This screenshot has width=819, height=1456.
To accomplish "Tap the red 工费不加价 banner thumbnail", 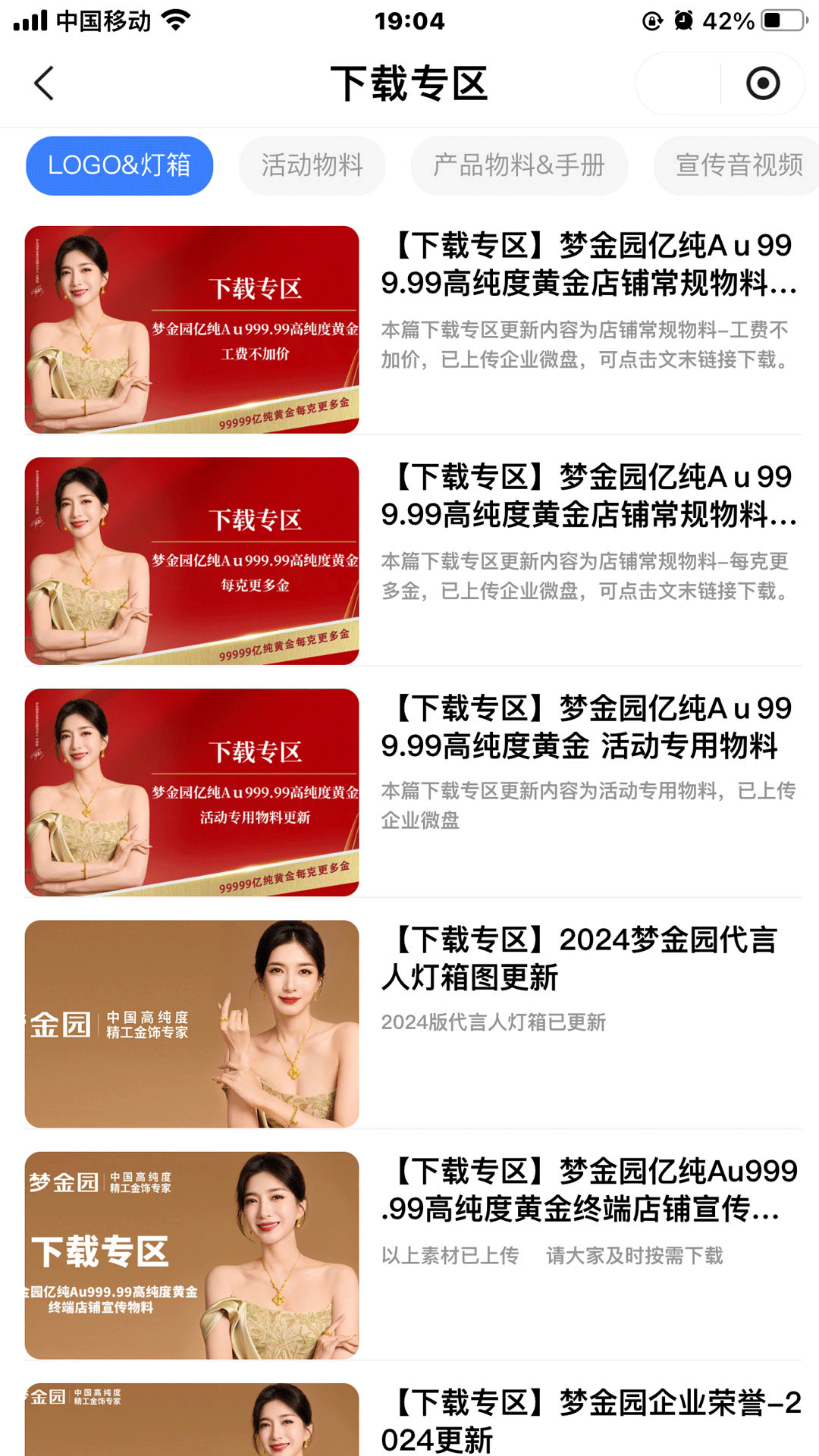I will click(193, 330).
